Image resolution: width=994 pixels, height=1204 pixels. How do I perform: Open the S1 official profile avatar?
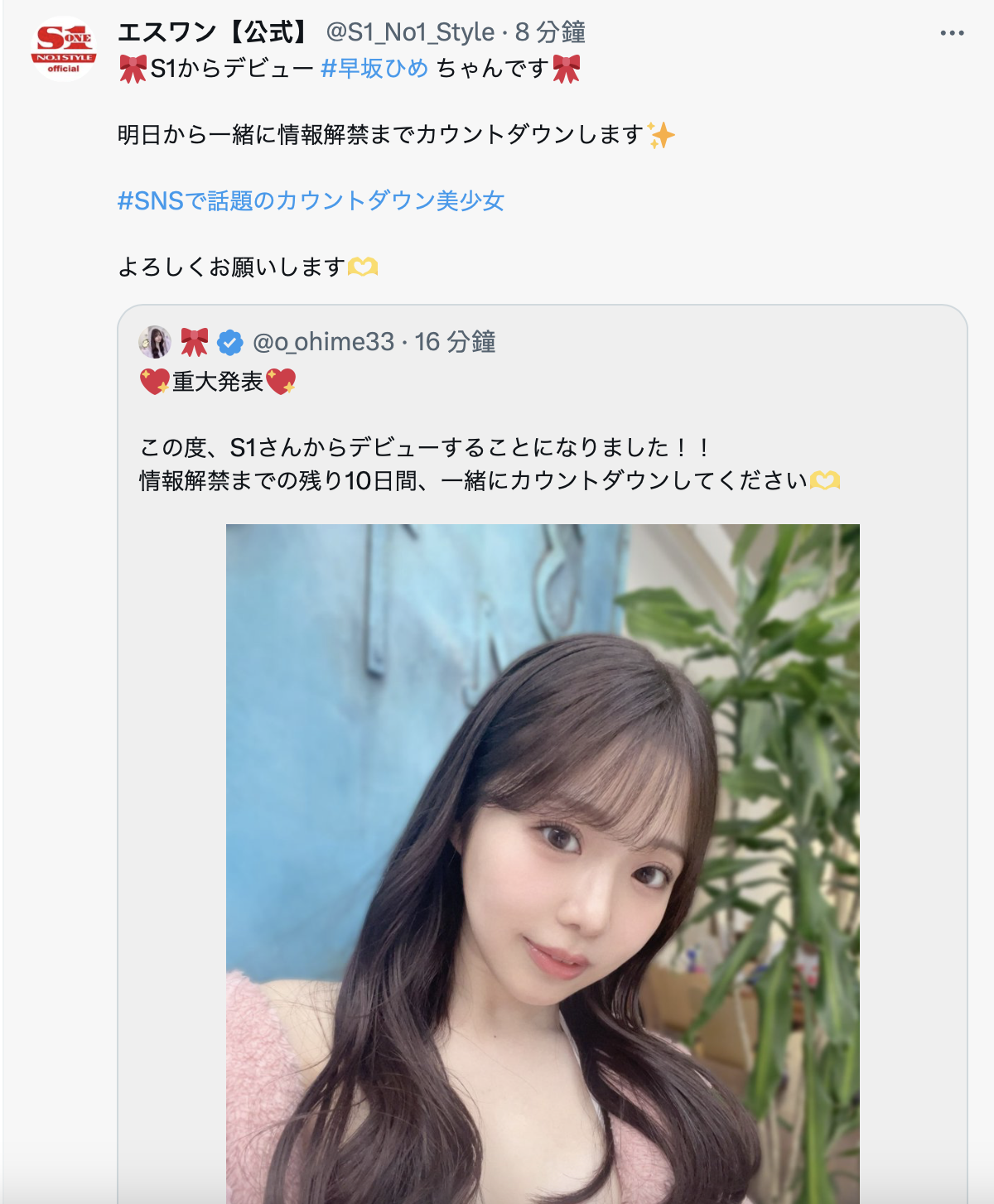(x=64, y=49)
